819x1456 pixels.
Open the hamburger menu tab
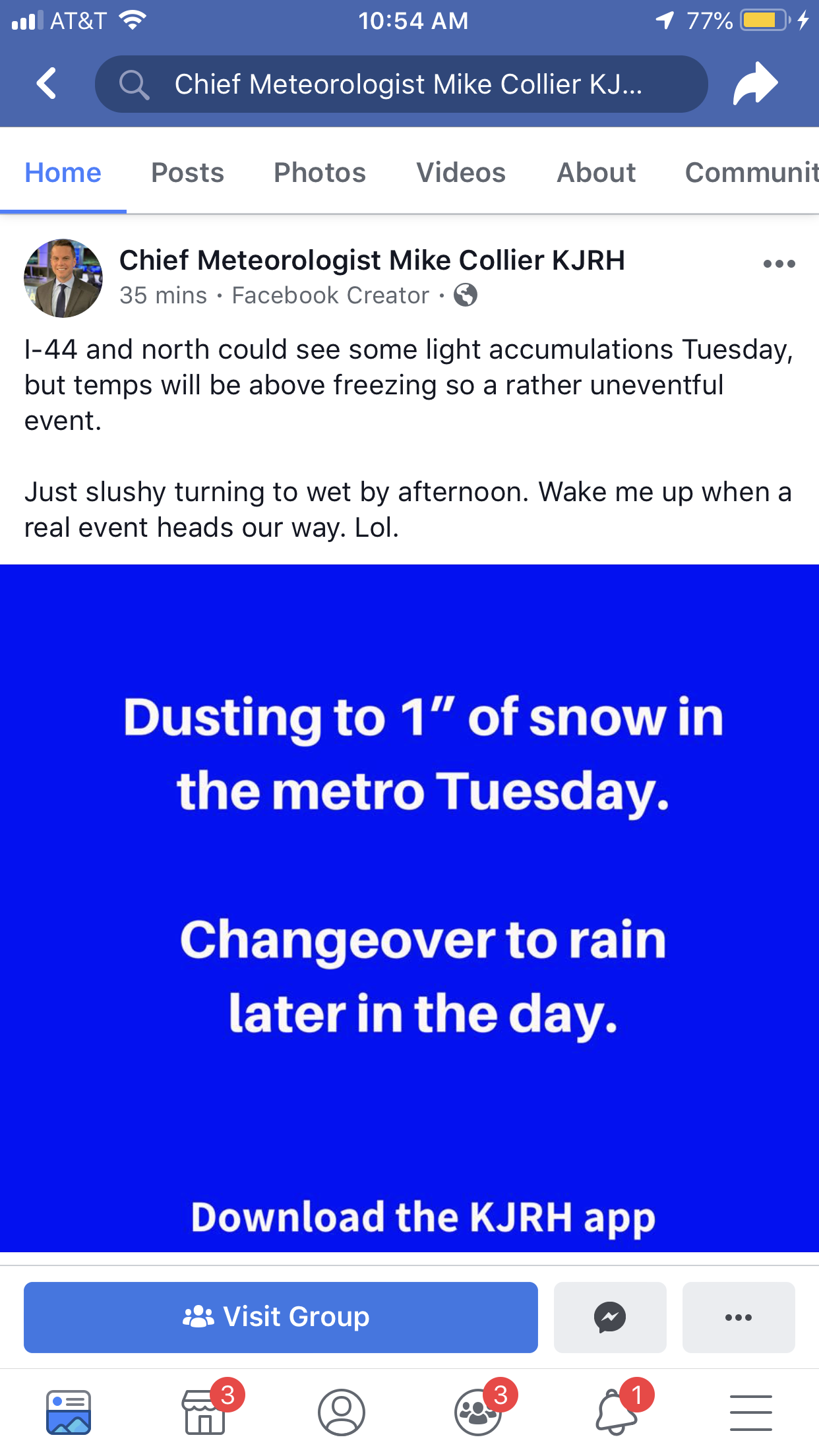tap(751, 1412)
